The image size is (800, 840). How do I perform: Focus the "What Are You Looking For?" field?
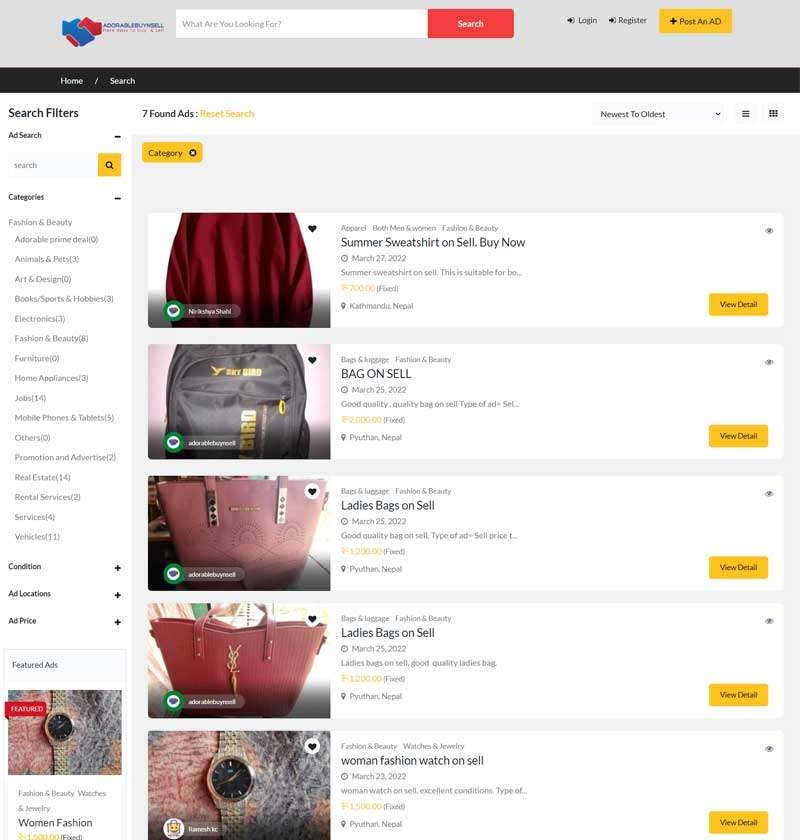click(301, 23)
